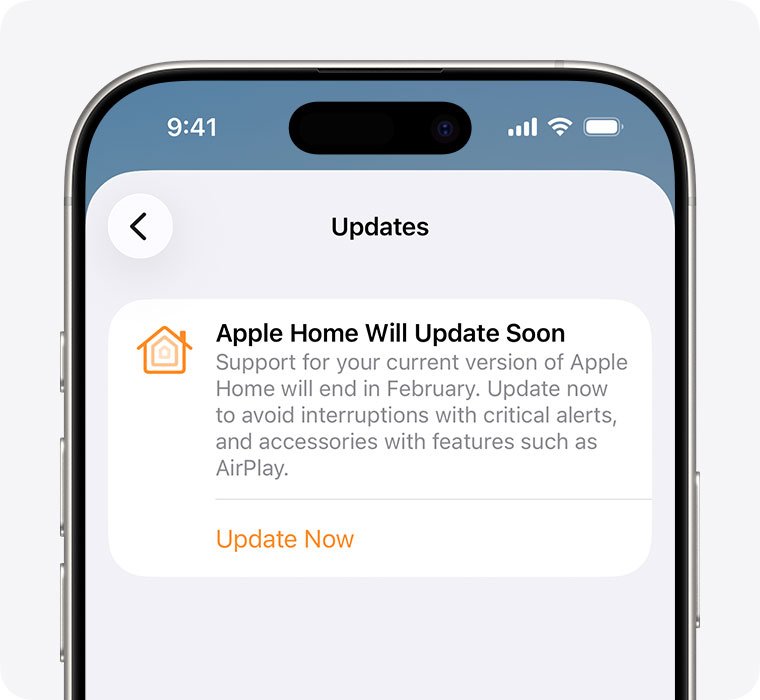The image size is (760, 700).
Task: Tap Update Now for Apple Home
Action: [x=285, y=539]
